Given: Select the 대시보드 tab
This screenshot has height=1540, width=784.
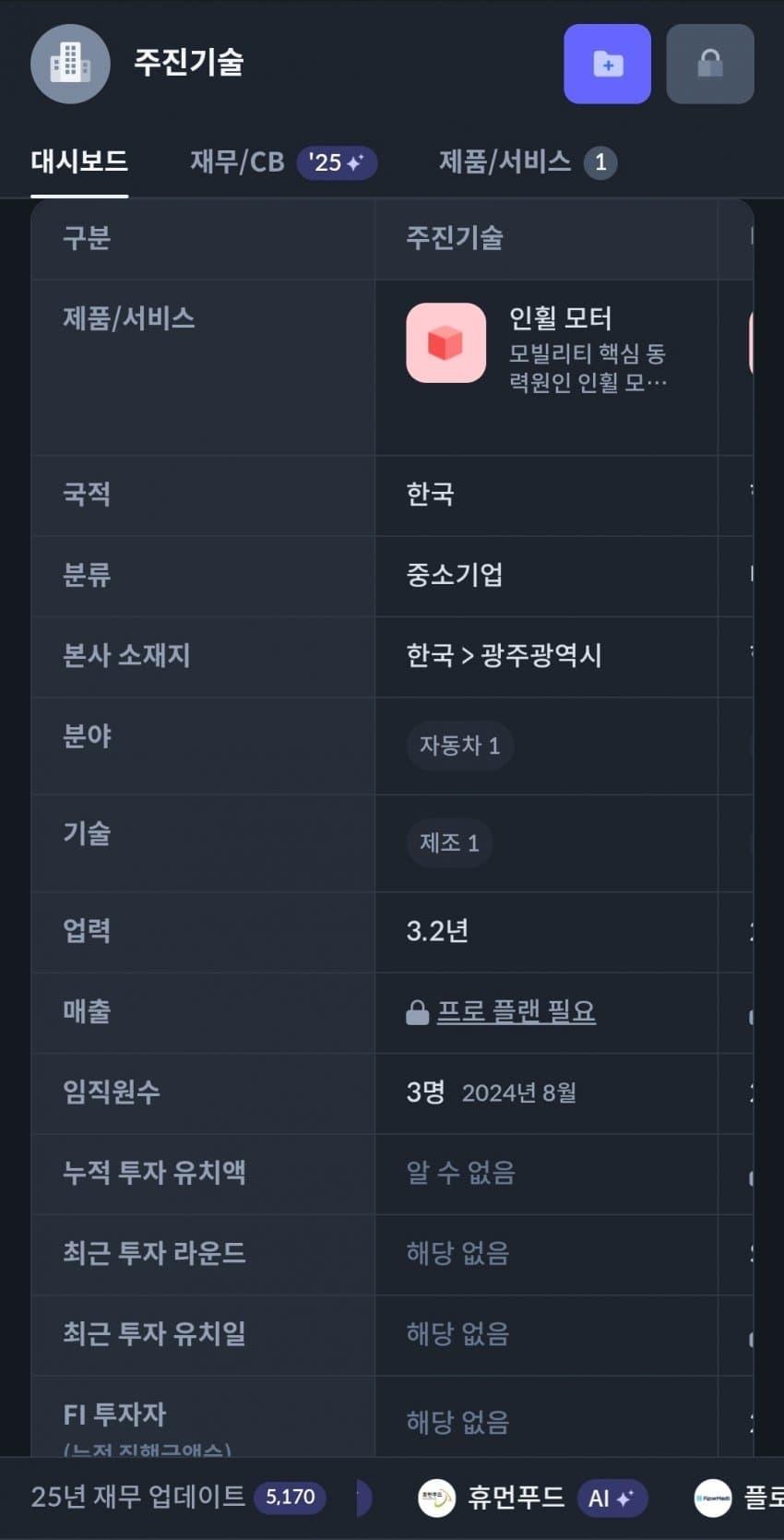Looking at the screenshot, I should click(79, 161).
